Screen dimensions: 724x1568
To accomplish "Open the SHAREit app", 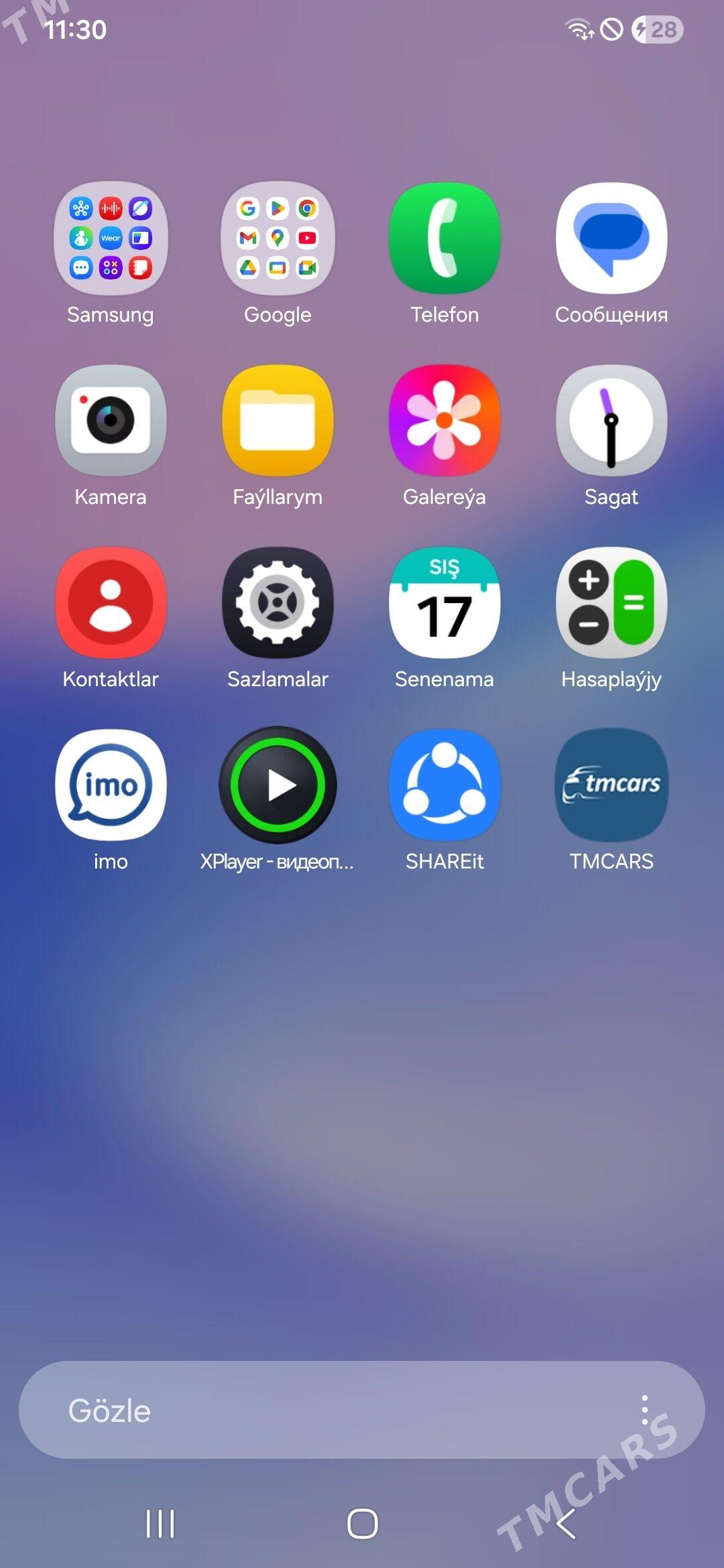I will [444, 785].
